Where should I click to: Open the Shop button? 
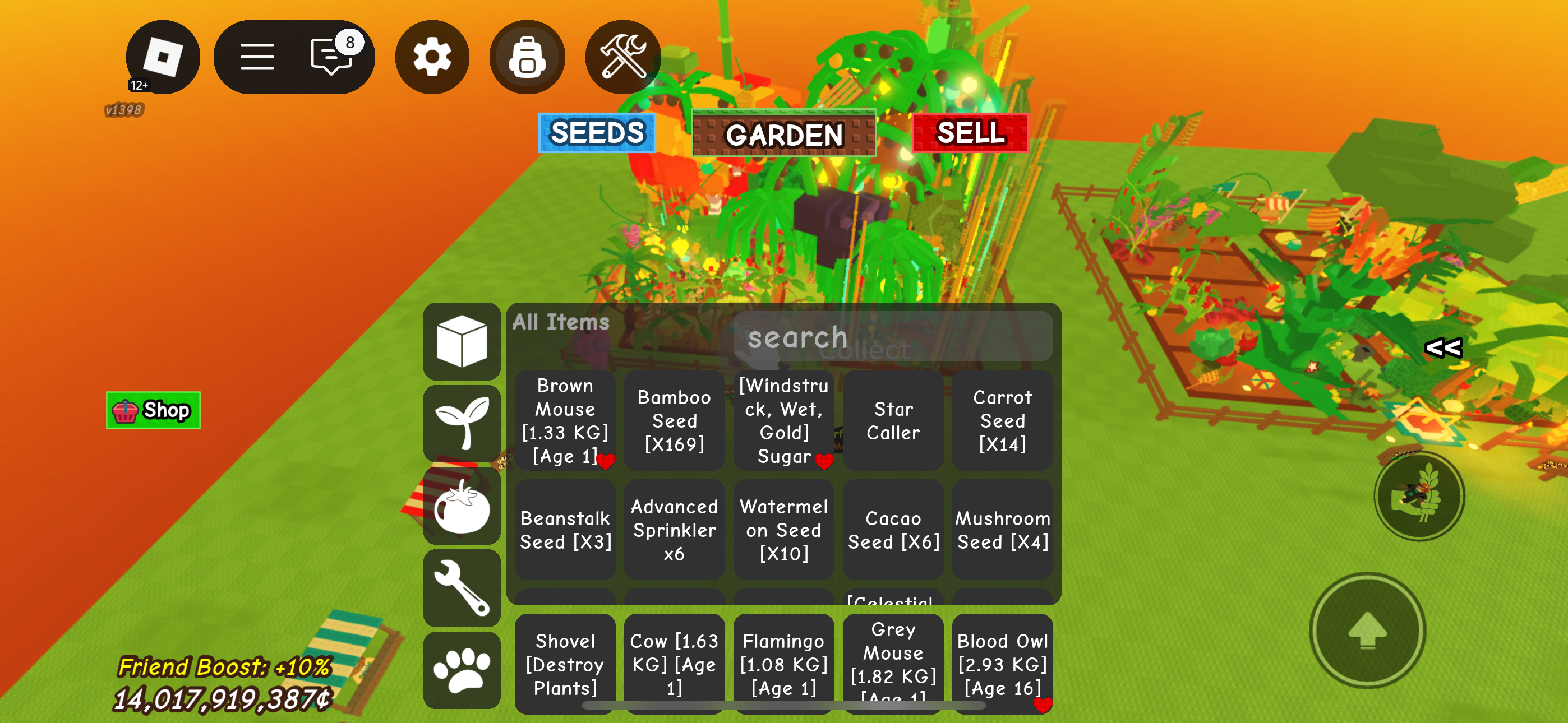point(154,410)
